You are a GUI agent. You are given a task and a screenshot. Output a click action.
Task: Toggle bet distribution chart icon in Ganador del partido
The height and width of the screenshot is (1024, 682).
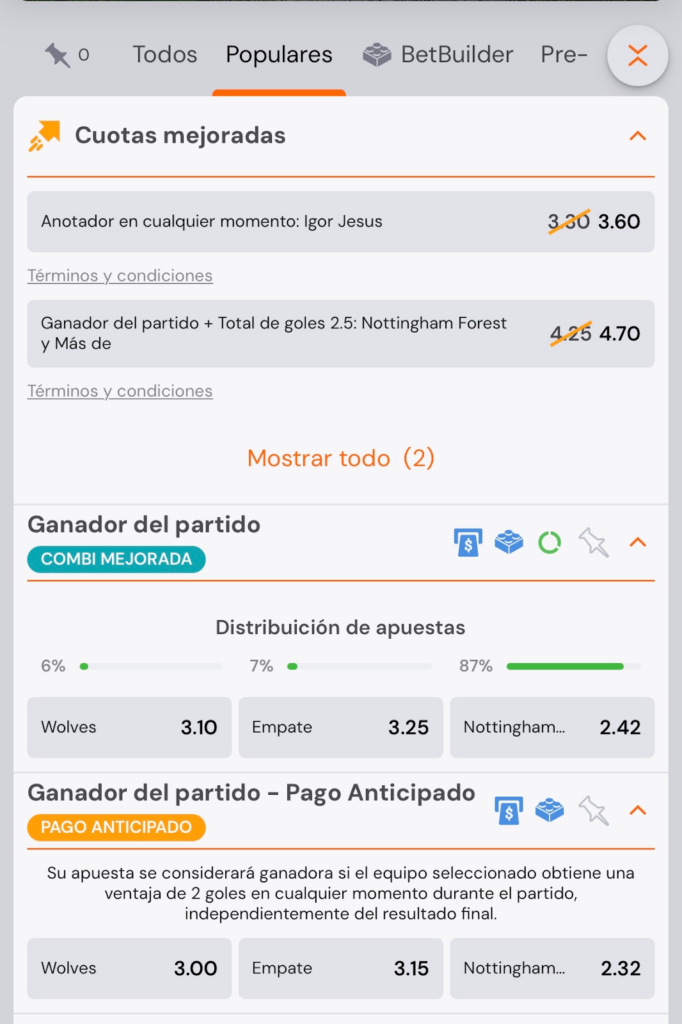[x=549, y=543]
